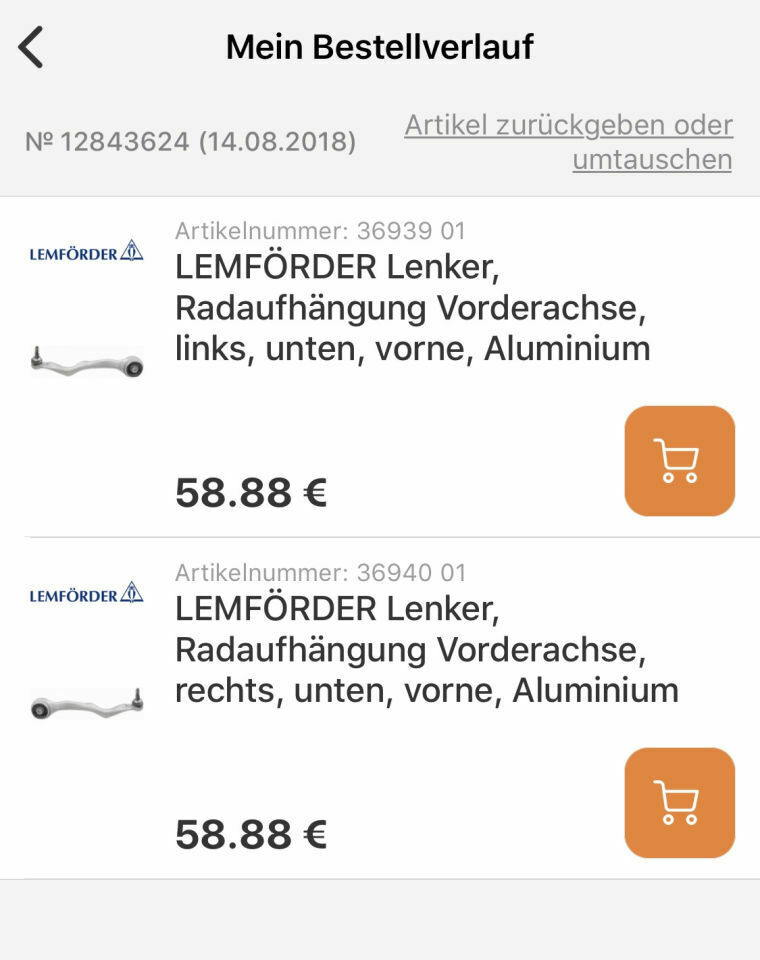Image resolution: width=760 pixels, height=960 pixels.
Task: Open the LEMFÖRDER brand logo of the second item
Action: tap(85, 592)
